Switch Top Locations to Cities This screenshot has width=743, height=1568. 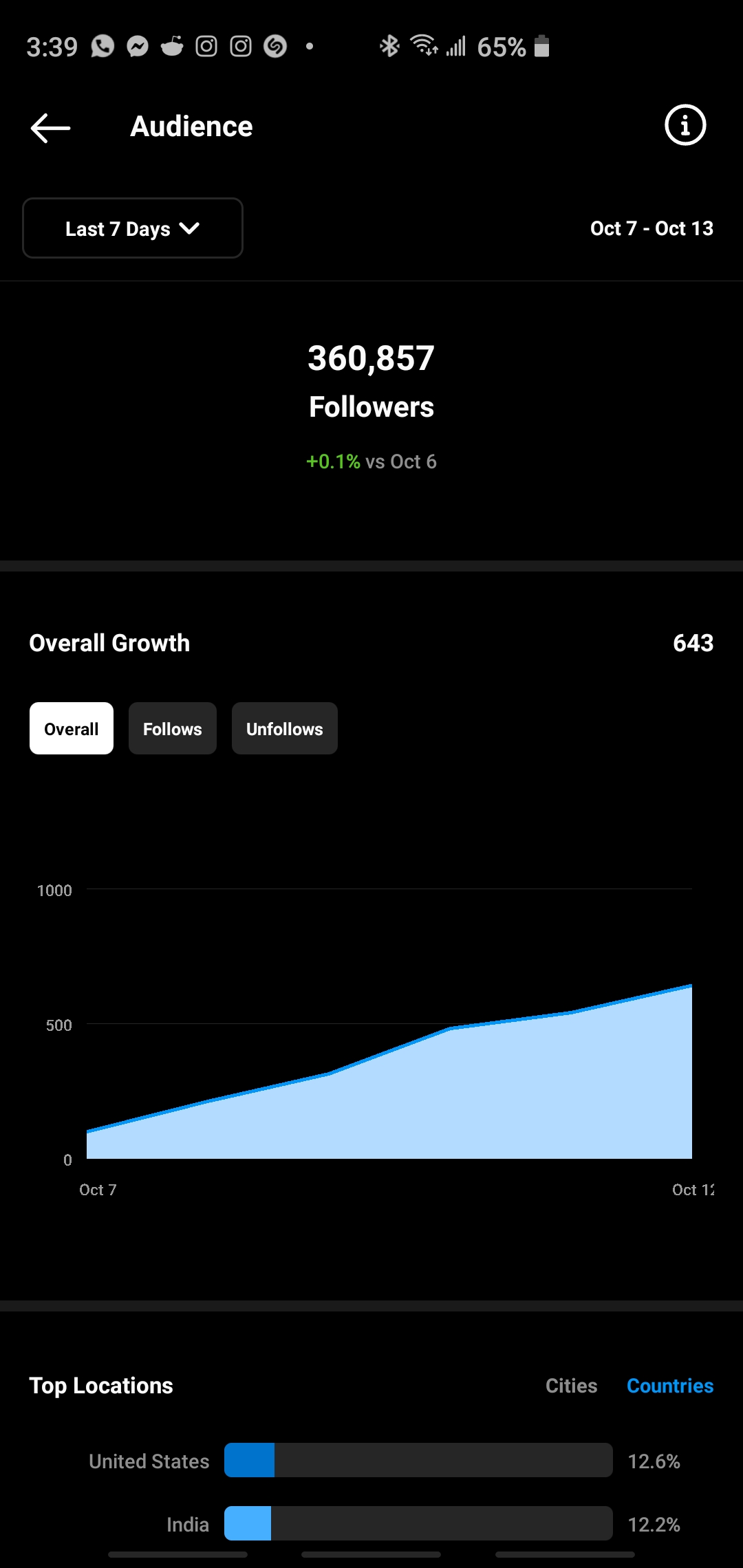(x=571, y=1386)
